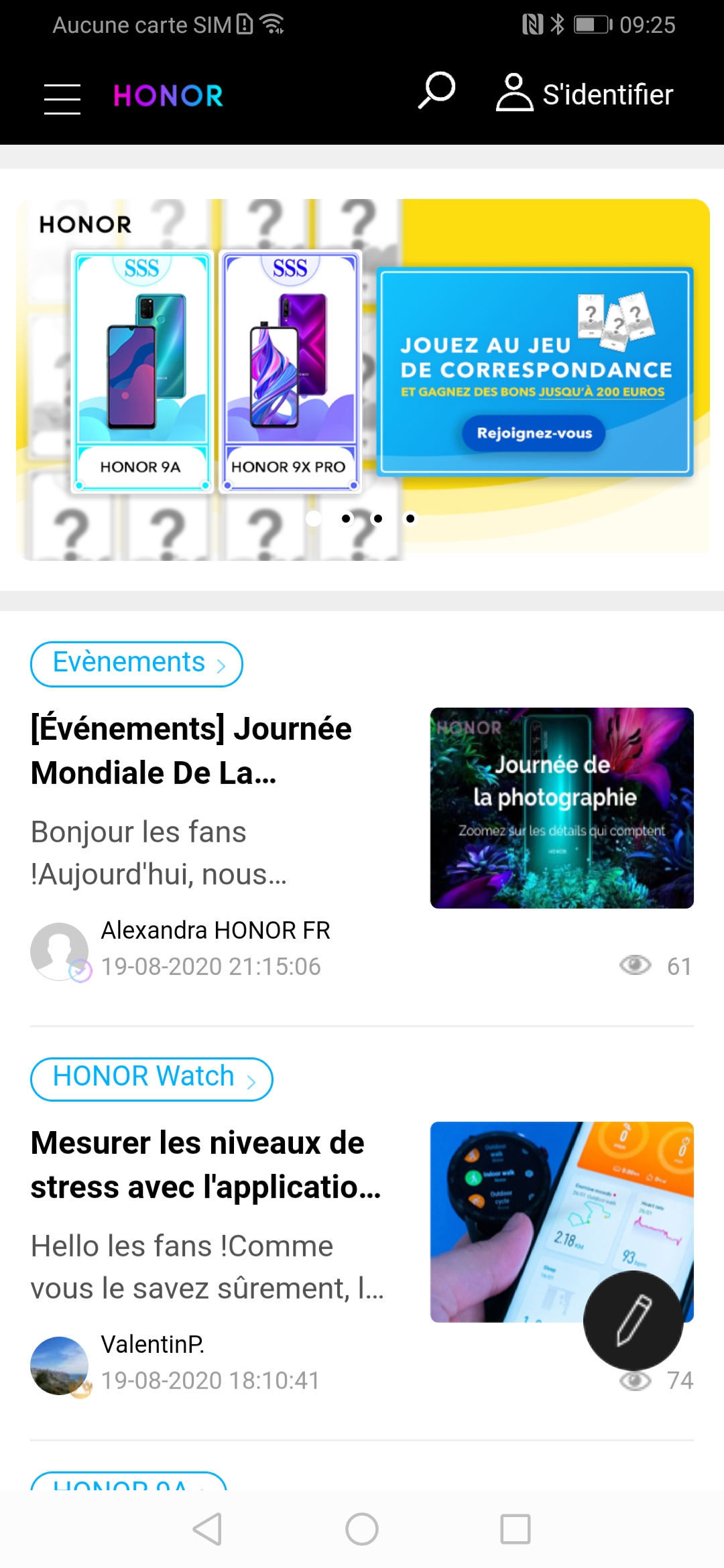
Task: Tap the Rejoignez-vous button
Action: (x=533, y=434)
